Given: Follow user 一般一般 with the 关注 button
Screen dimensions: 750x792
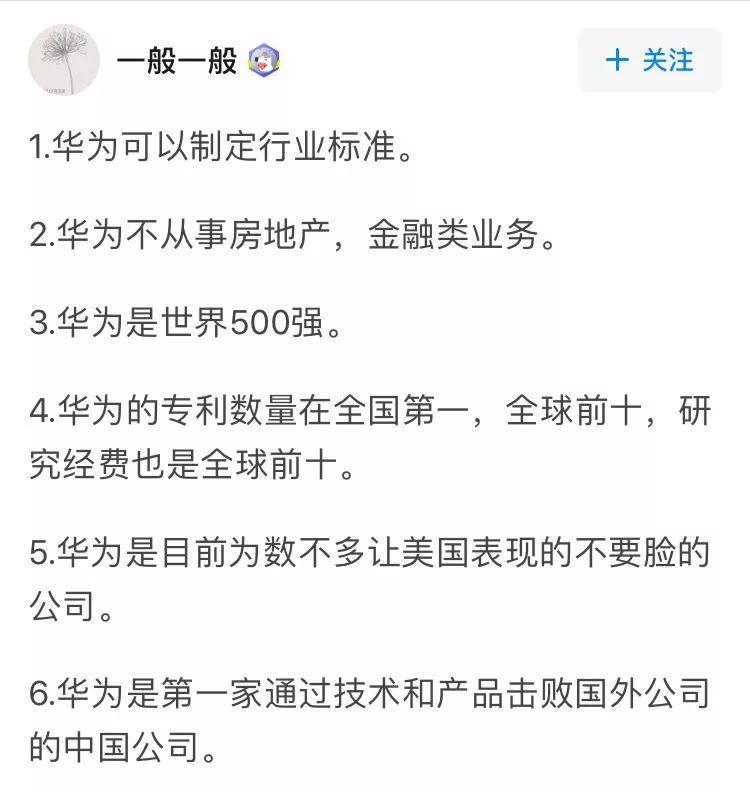Looking at the screenshot, I should [649, 60].
